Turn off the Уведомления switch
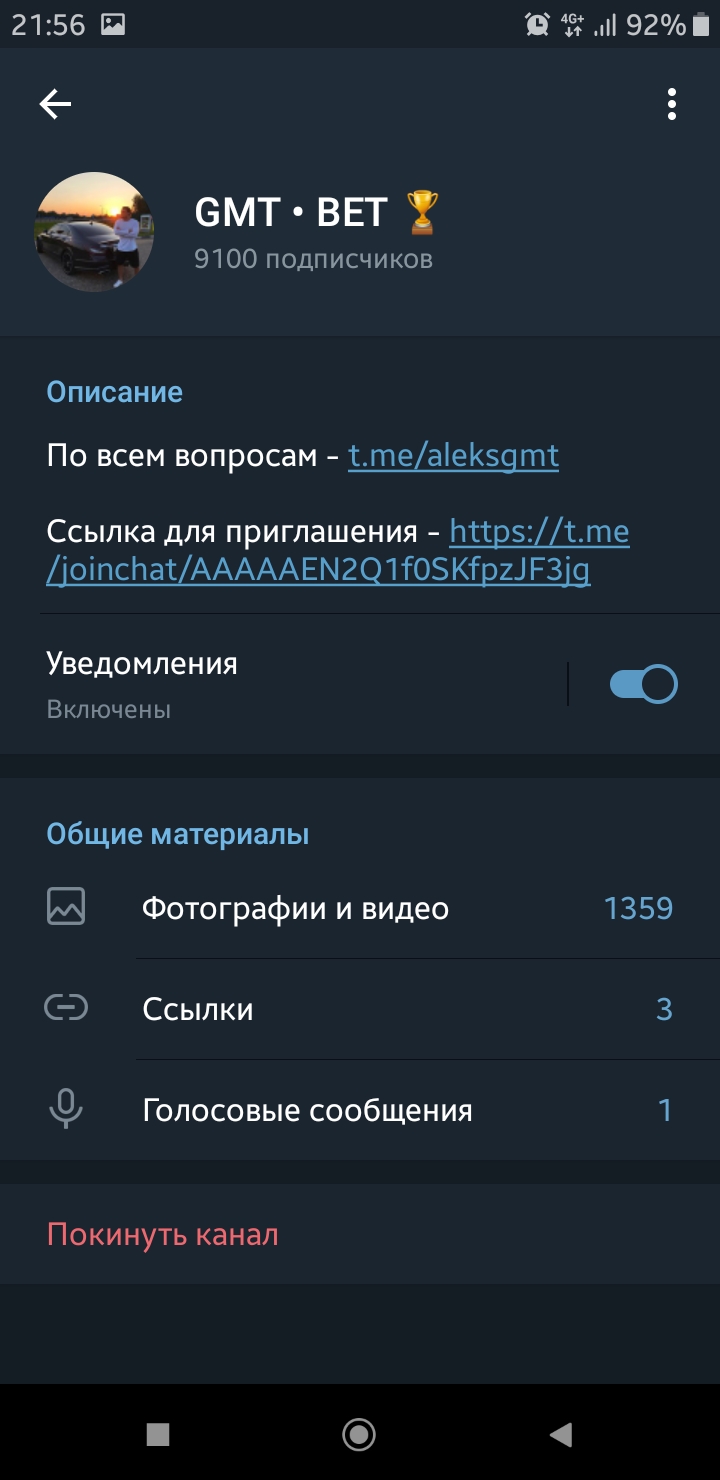The width and height of the screenshot is (720, 1480). pyautogui.click(x=643, y=685)
